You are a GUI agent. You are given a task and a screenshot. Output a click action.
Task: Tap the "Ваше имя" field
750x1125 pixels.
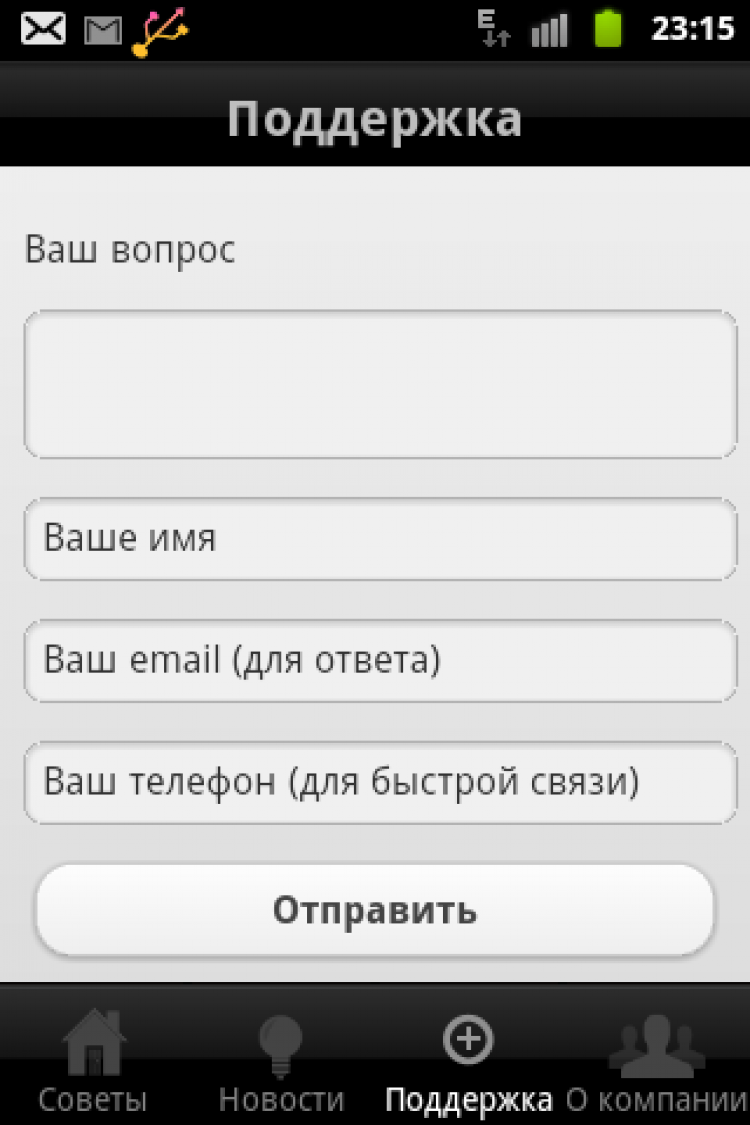[x=380, y=539]
